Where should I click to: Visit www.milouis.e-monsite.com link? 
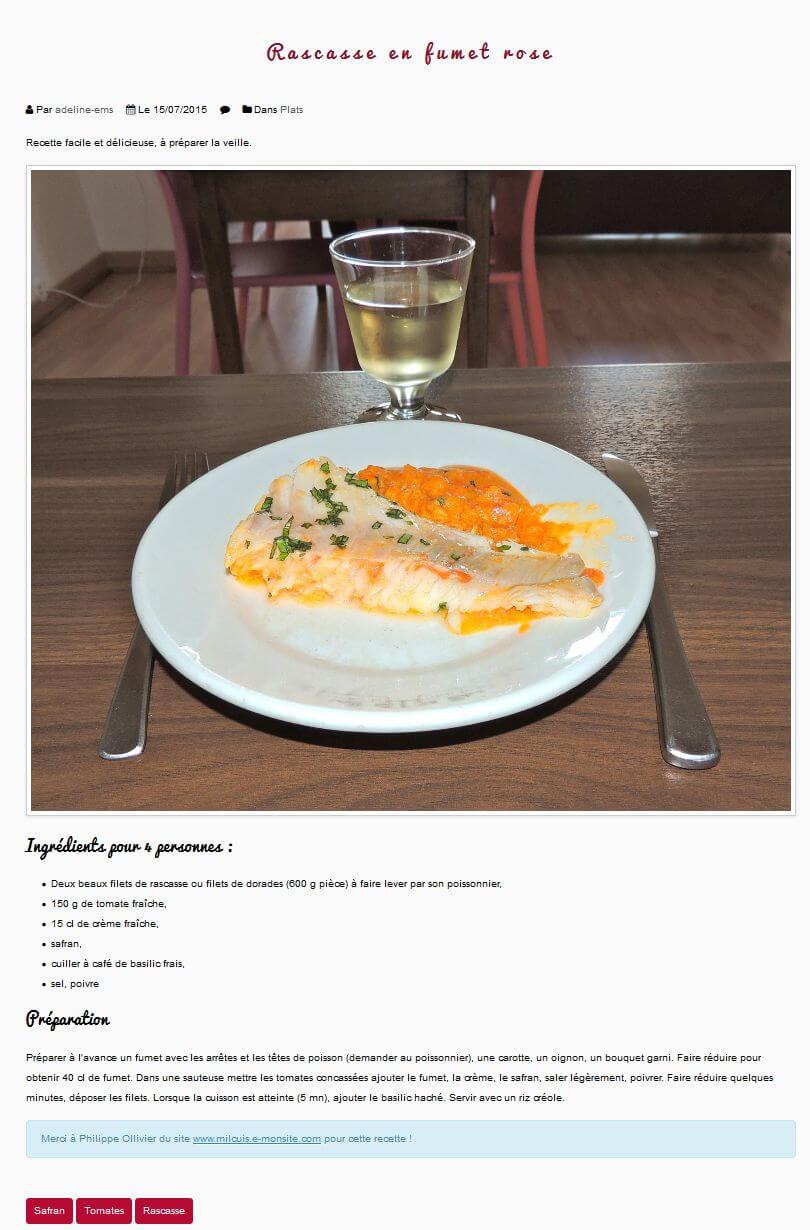(257, 1139)
